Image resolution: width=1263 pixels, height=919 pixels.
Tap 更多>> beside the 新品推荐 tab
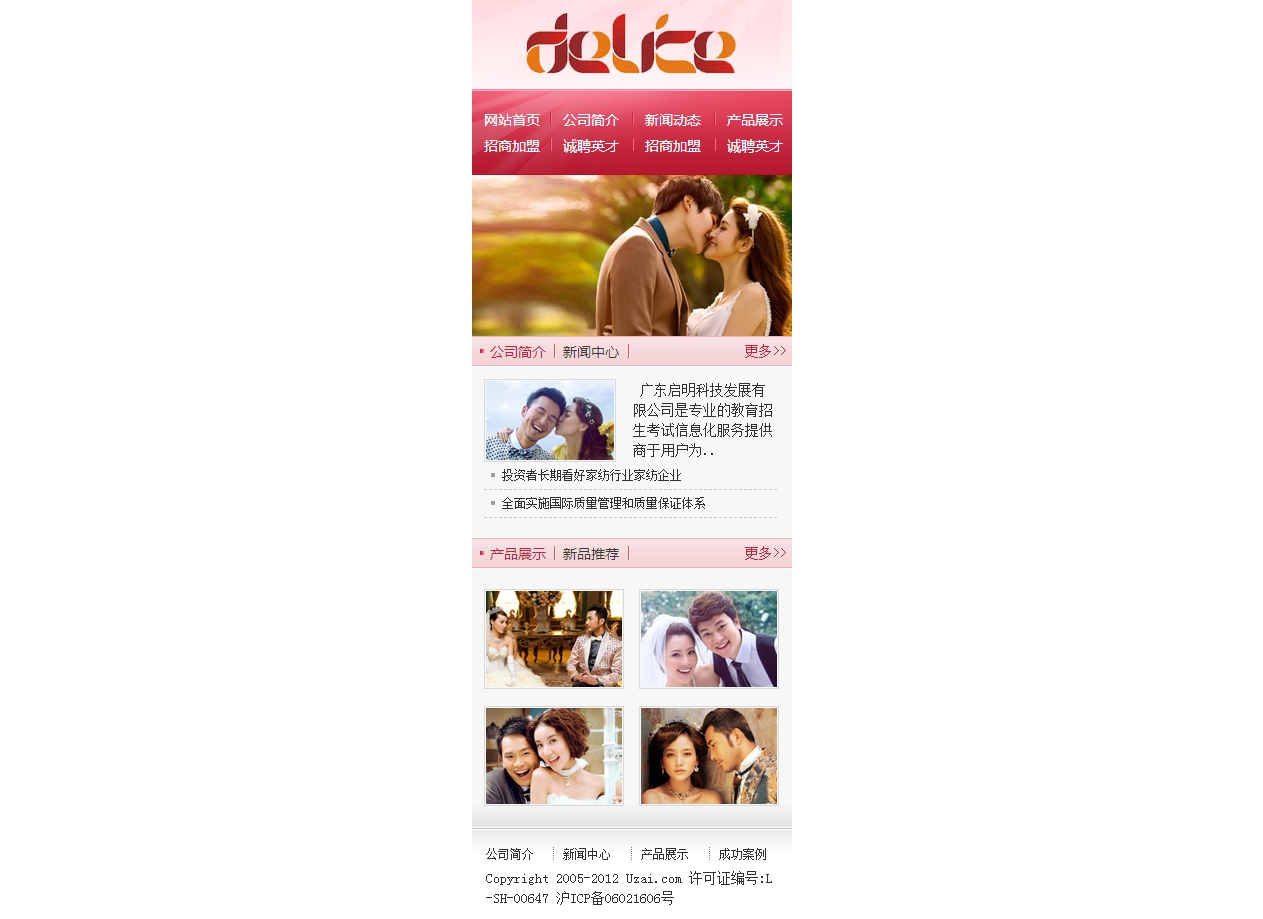pyautogui.click(x=765, y=553)
